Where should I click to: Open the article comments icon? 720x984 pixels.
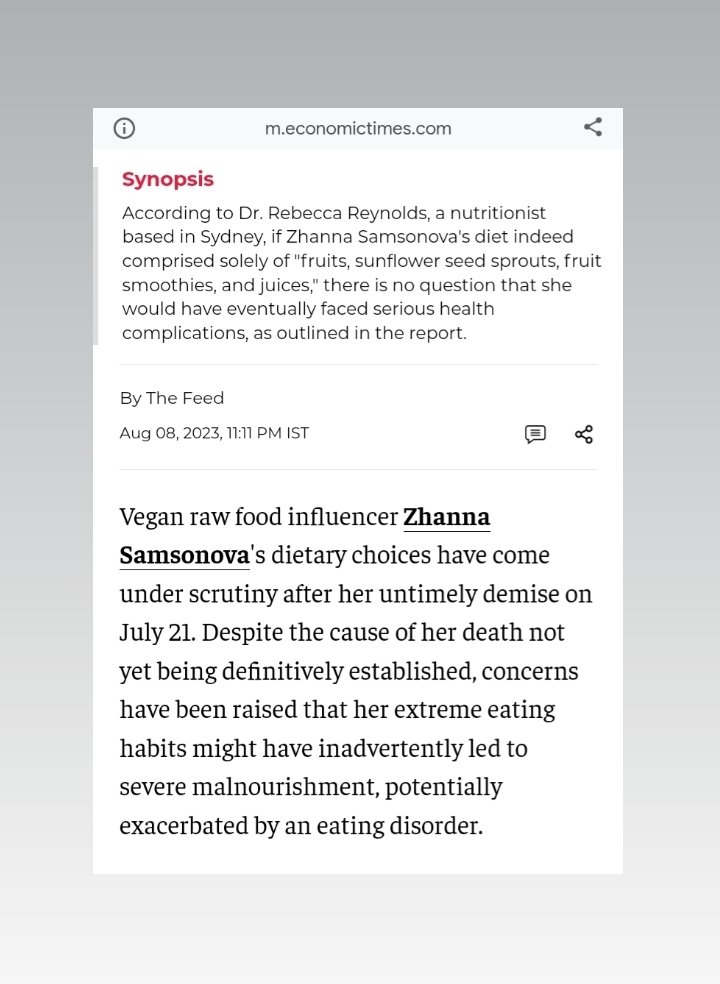[535, 434]
